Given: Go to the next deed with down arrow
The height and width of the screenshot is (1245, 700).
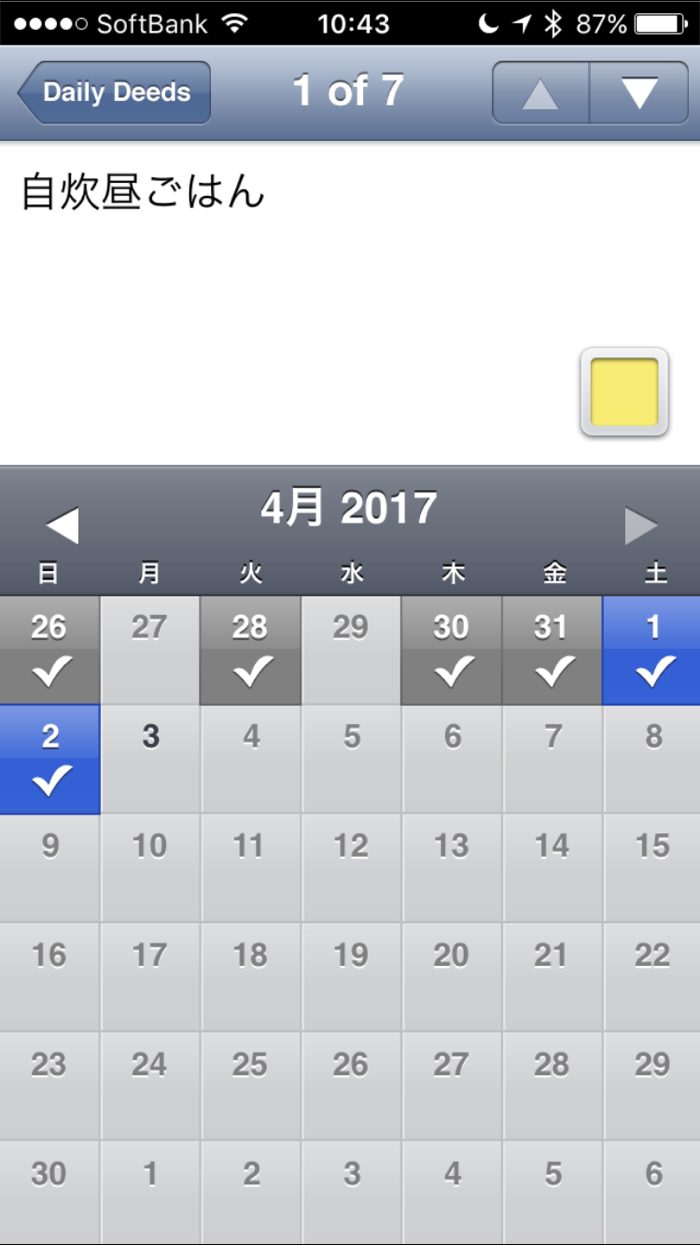Looking at the screenshot, I should coord(639,93).
